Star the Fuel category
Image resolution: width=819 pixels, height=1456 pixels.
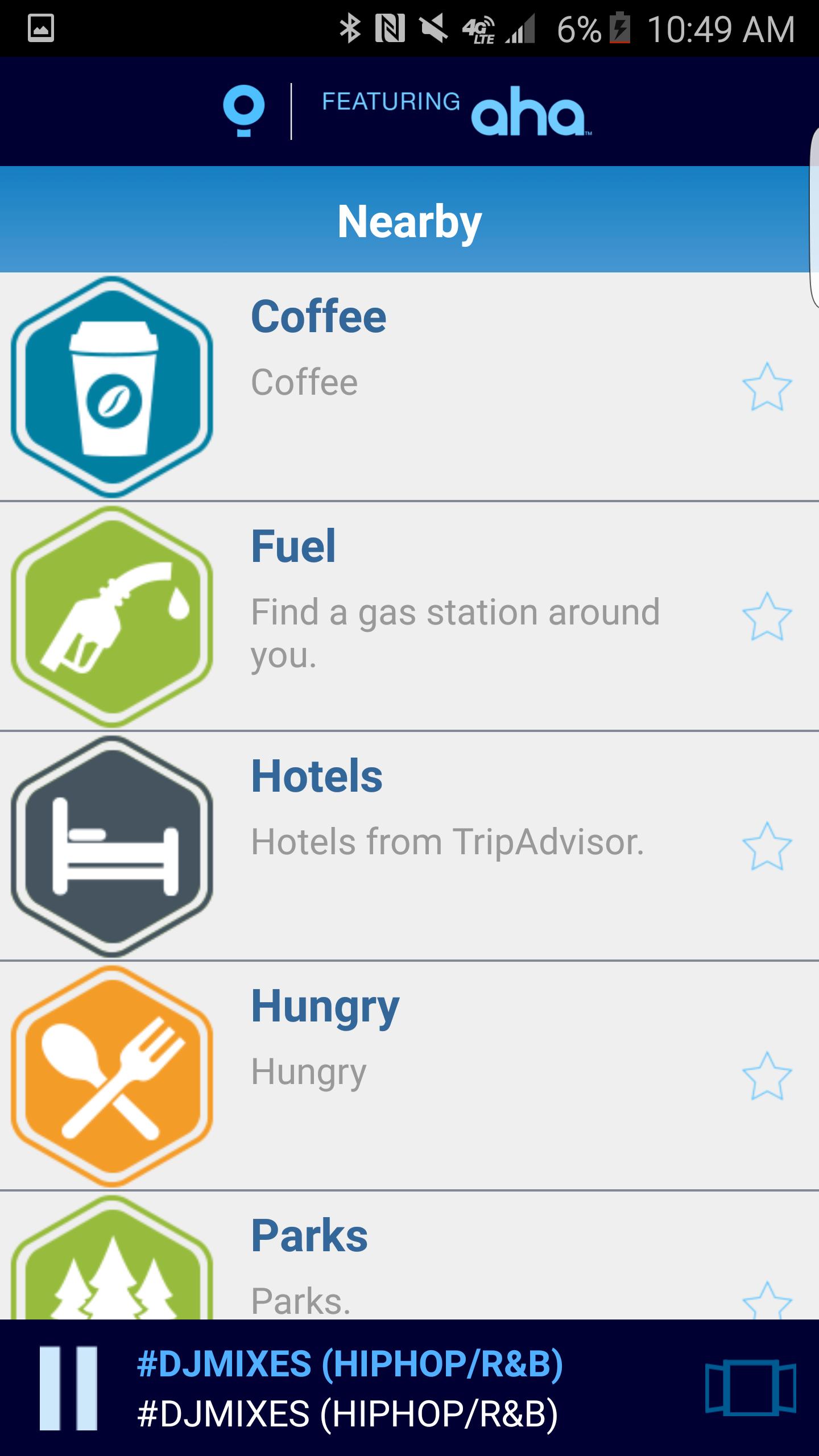767,617
